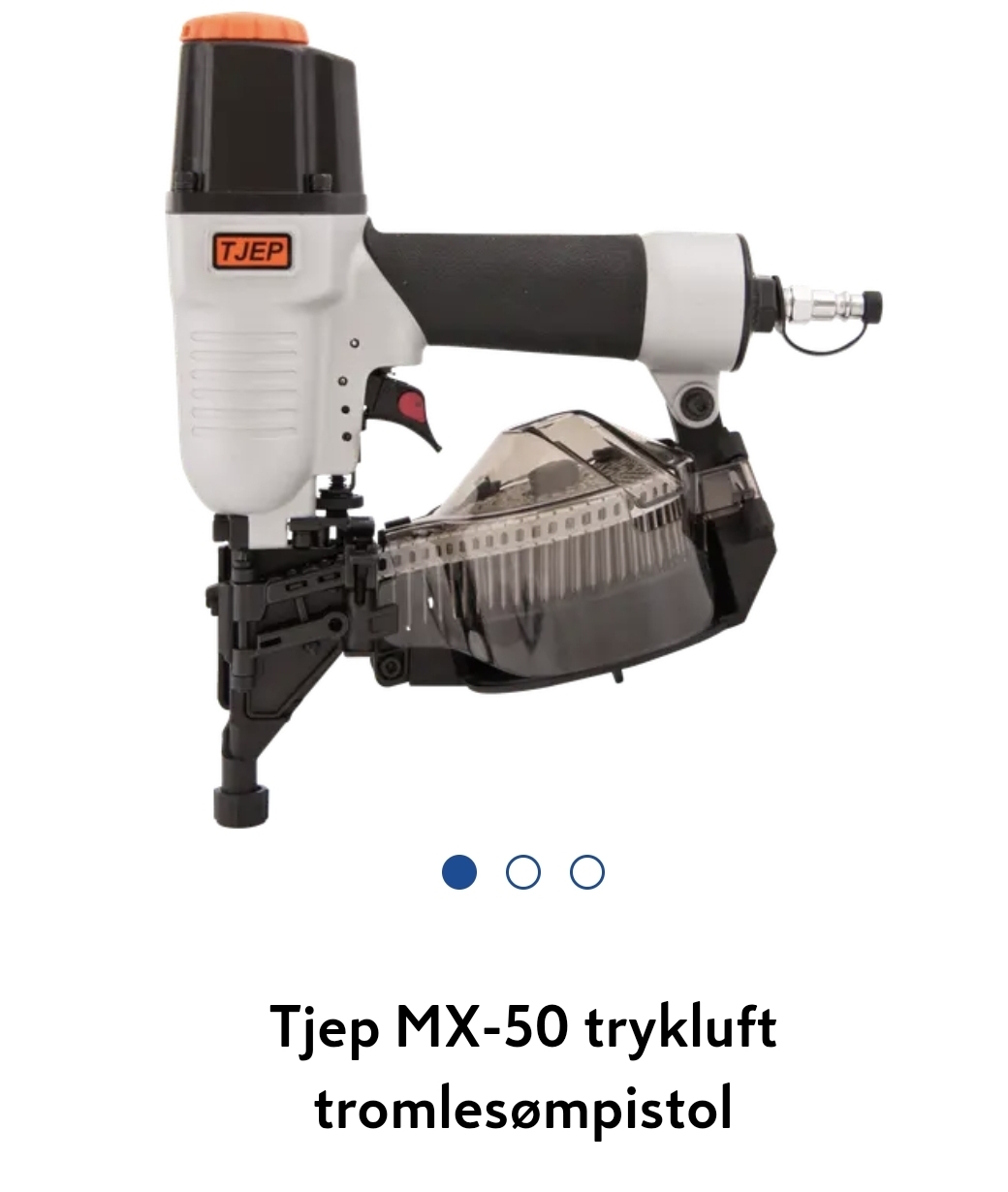This screenshot has width=1008, height=1192.
Task: Jump to the third image dot
Action: point(587,872)
